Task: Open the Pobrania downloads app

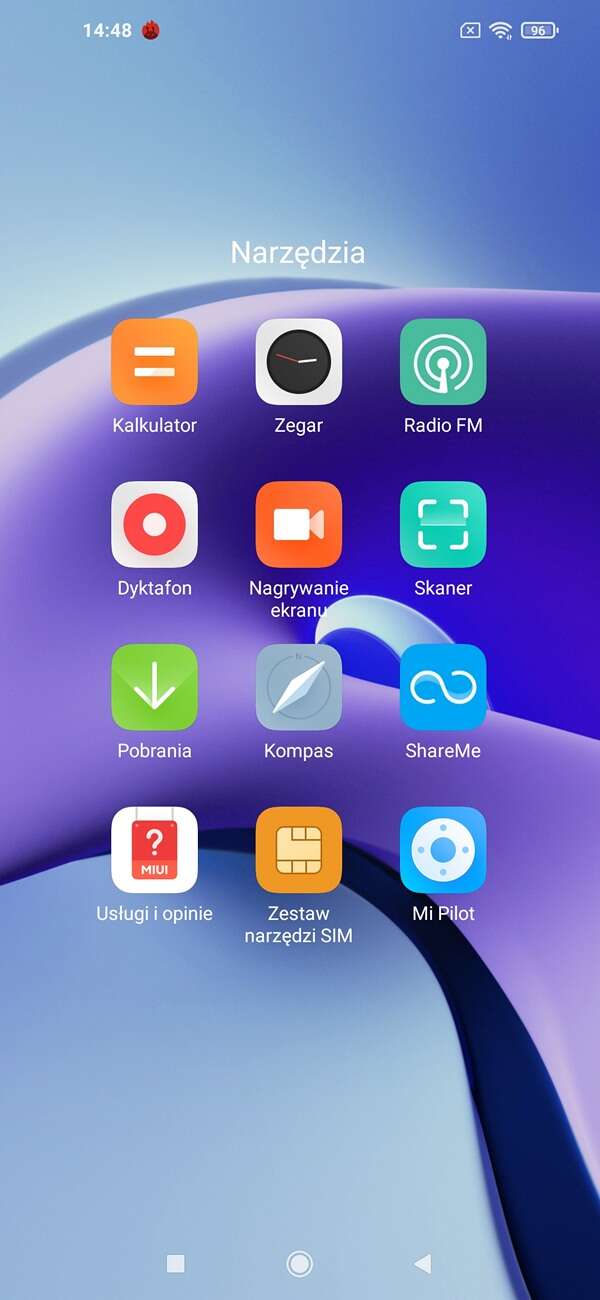Action: point(154,687)
